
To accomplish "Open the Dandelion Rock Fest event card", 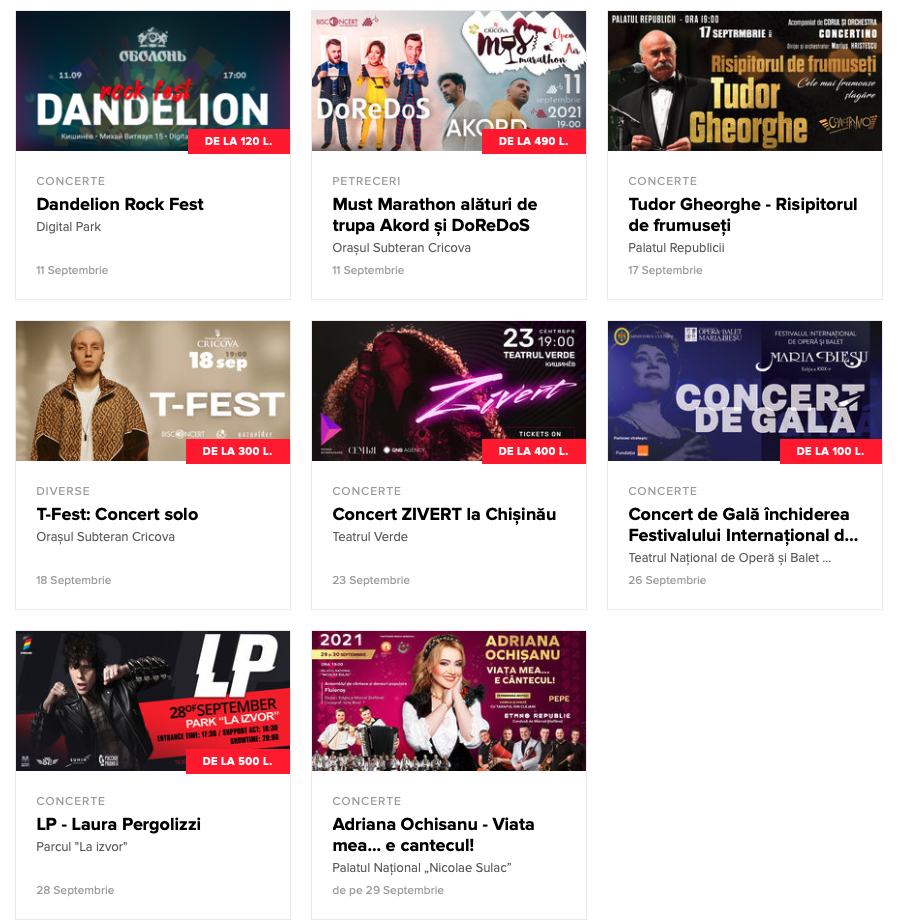I will coord(120,204).
